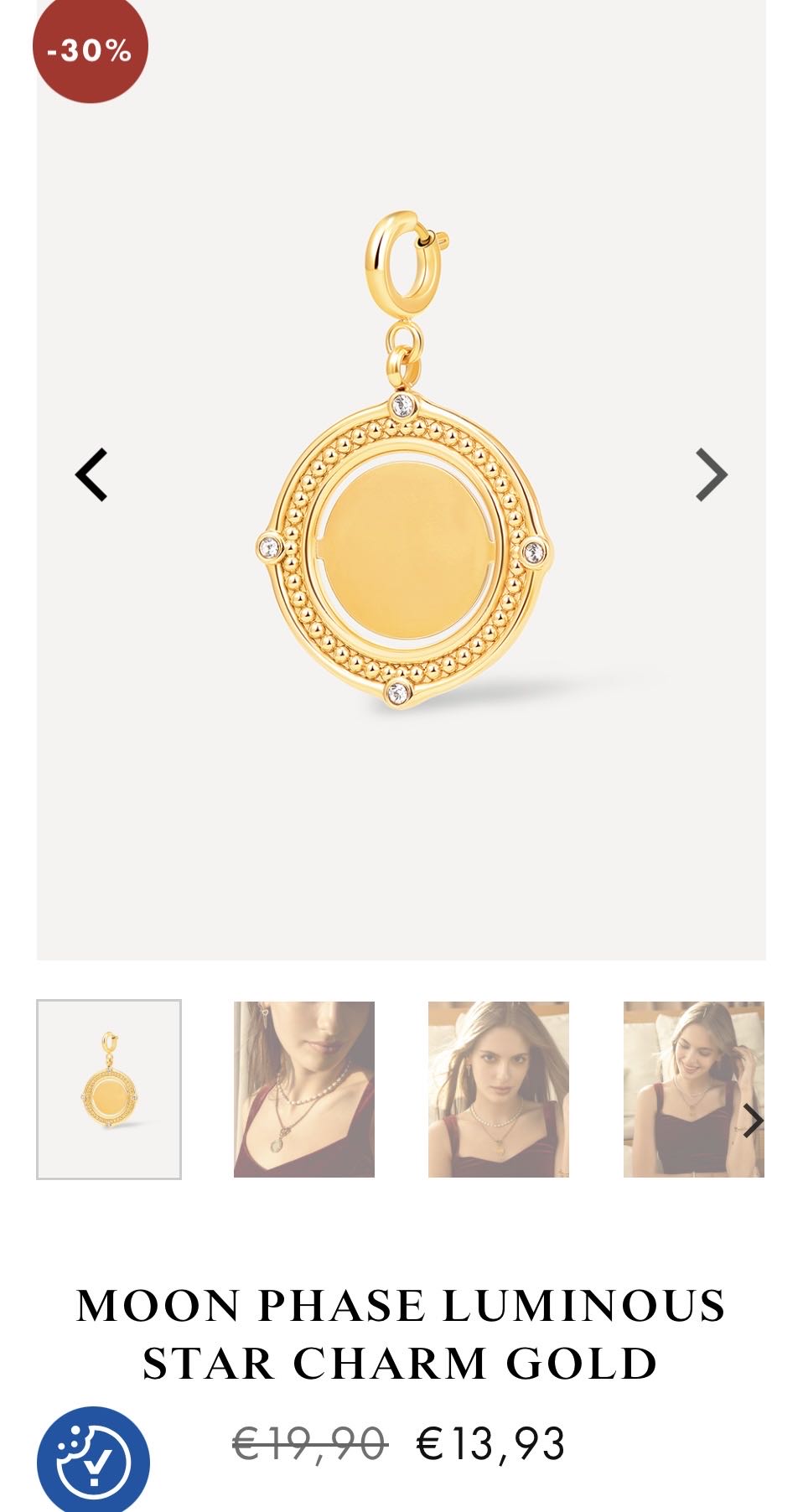Select the first gallery thumbnail frame
Image resolution: width=803 pixels, height=1512 pixels.
(110, 1085)
